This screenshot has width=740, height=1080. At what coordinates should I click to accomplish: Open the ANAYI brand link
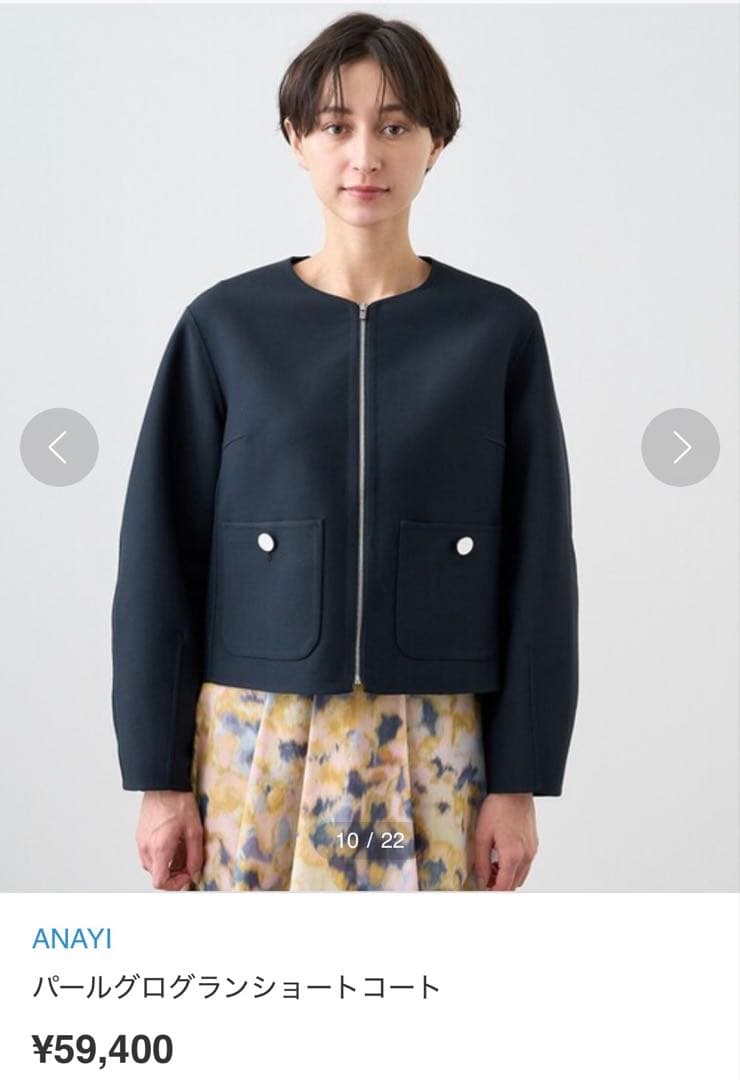(72, 939)
